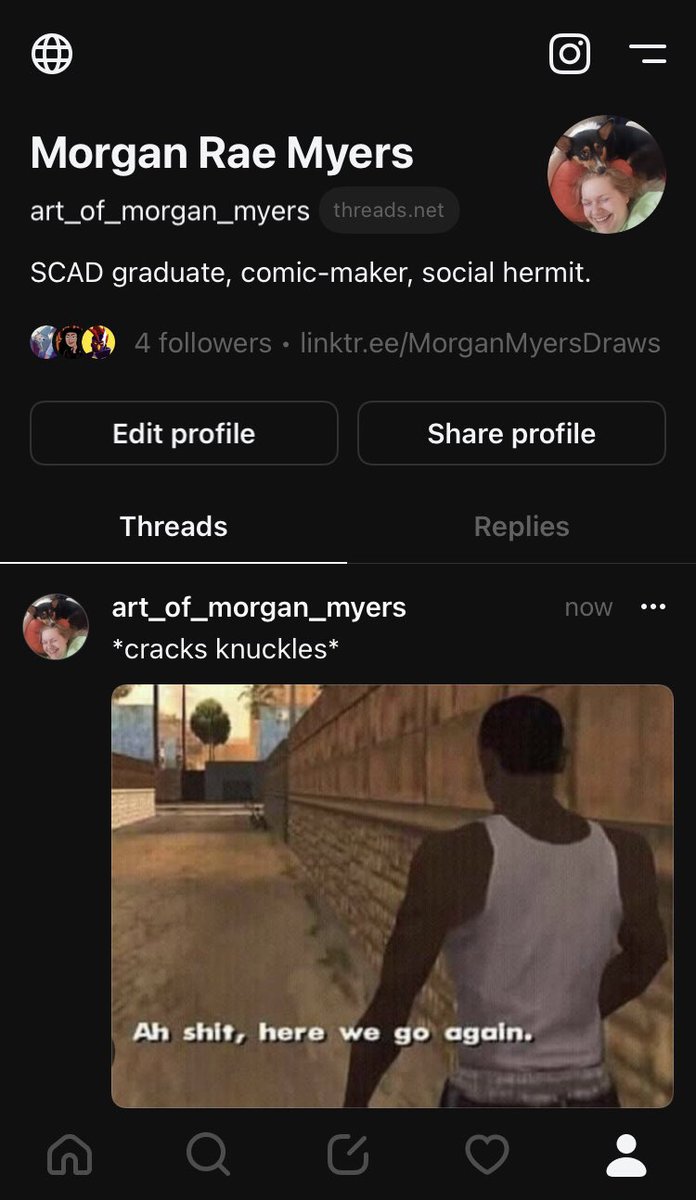The image size is (696, 1200).
Task: Tap Edit profile button
Action: [x=184, y=433]
